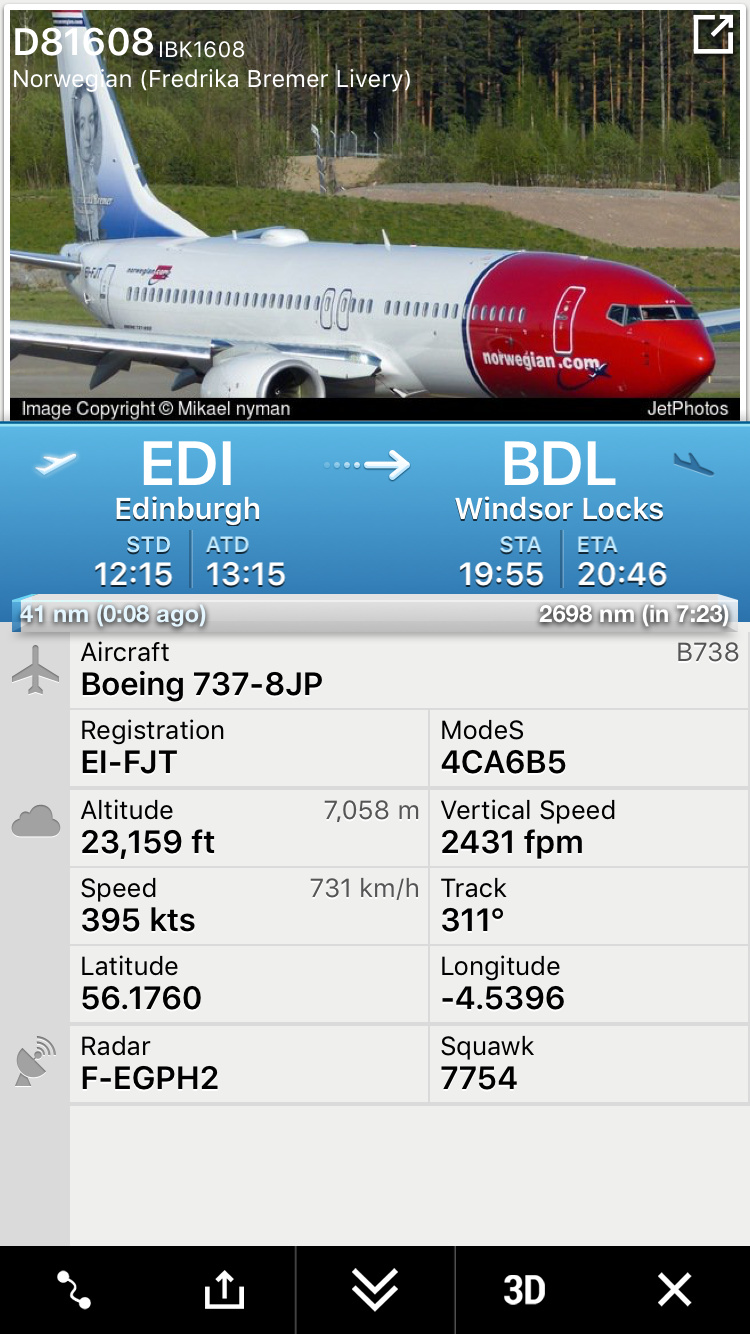Open the aircraft photo in full view
The image size is (750, 1334).
tap(713, 35)
